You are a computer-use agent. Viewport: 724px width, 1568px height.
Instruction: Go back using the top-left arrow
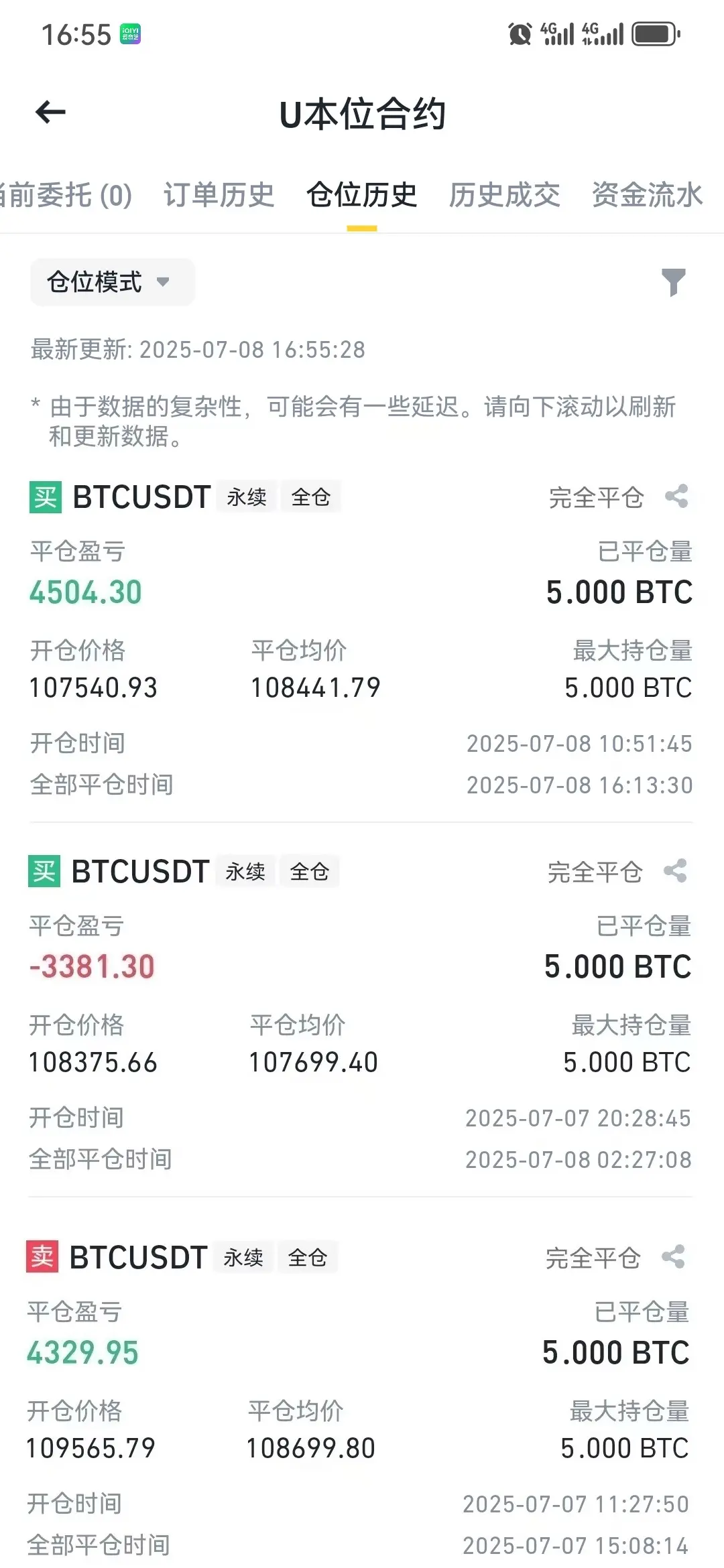click(x=50, y=113)
